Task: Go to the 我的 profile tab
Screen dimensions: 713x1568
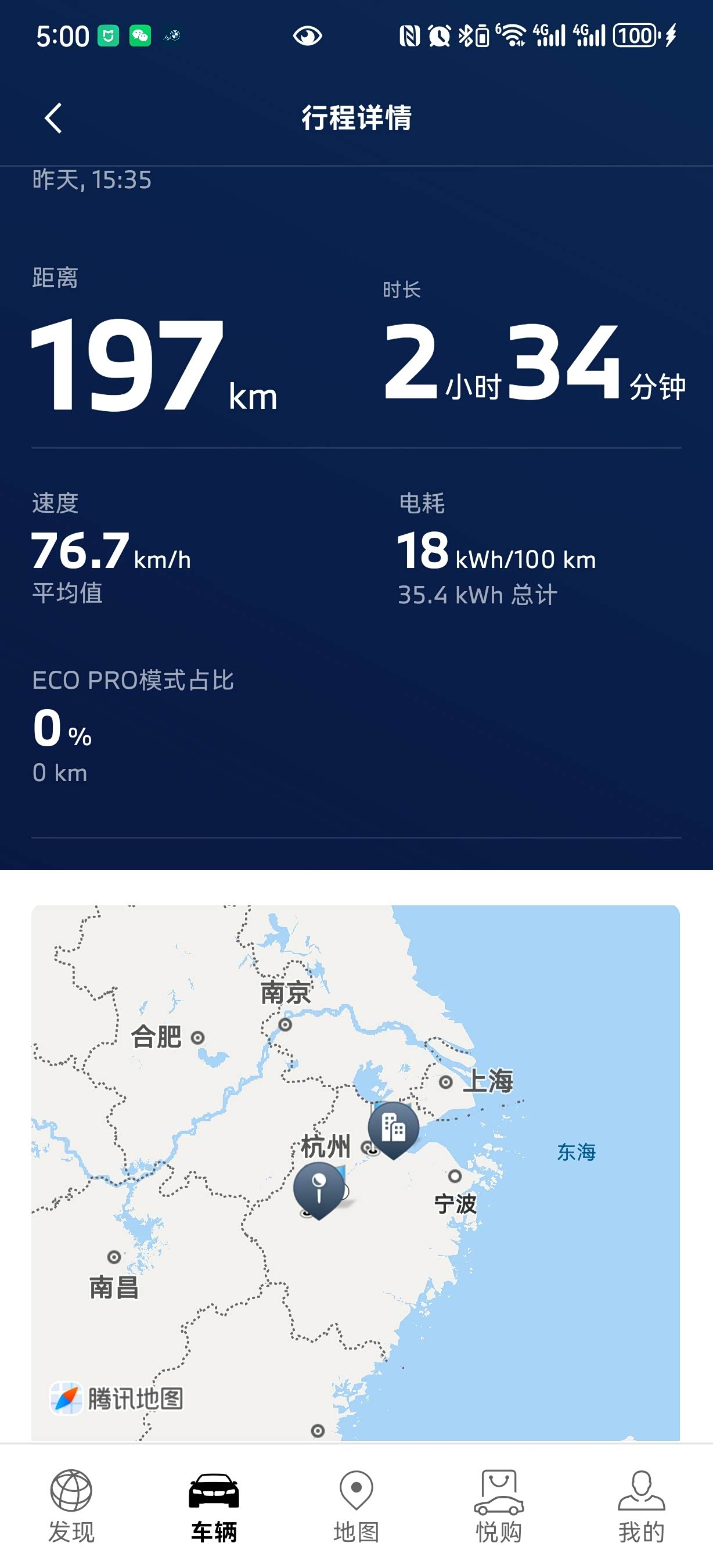Action: click(641, 1505)
